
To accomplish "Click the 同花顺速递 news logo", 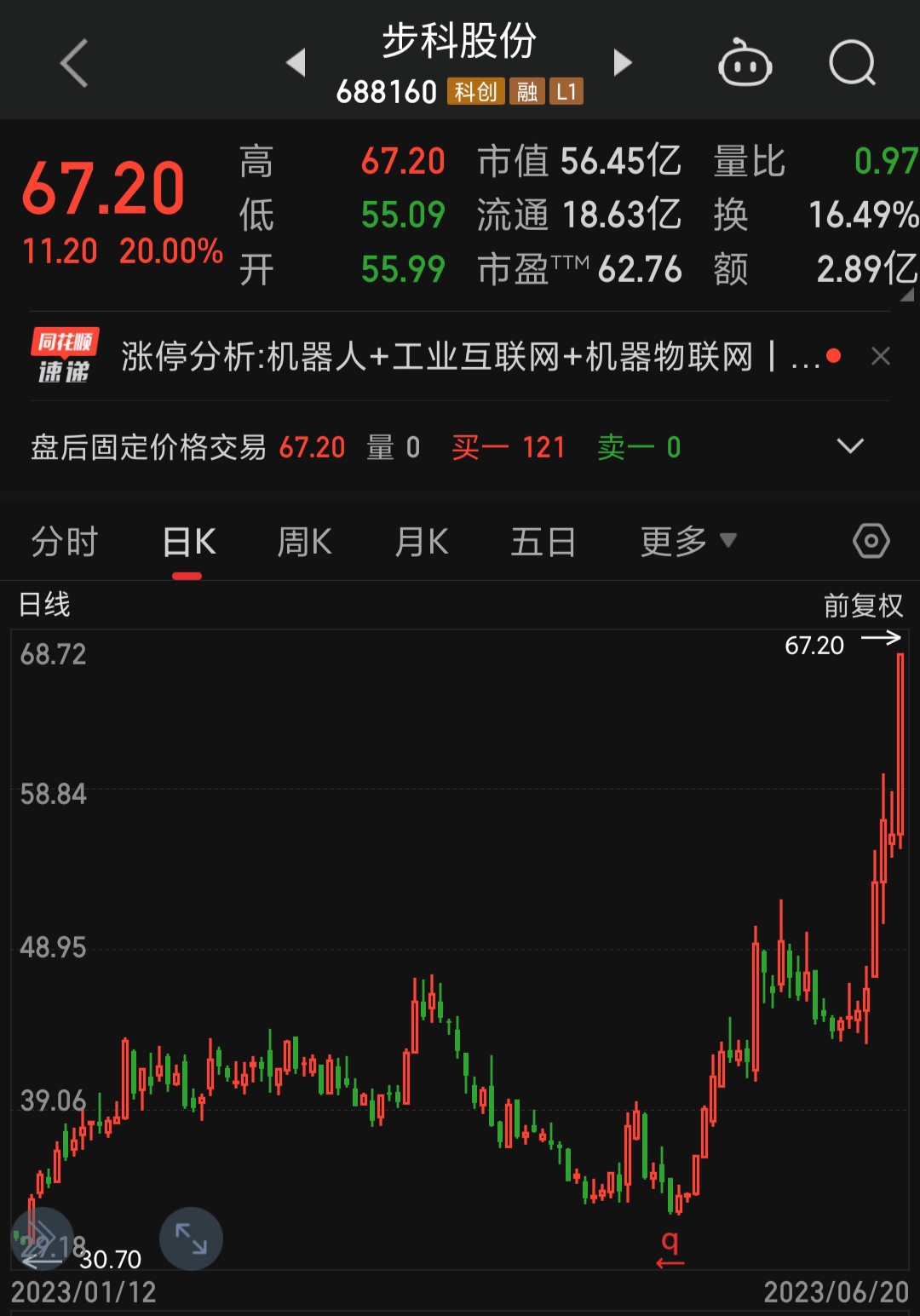I will tap(66, 355).
